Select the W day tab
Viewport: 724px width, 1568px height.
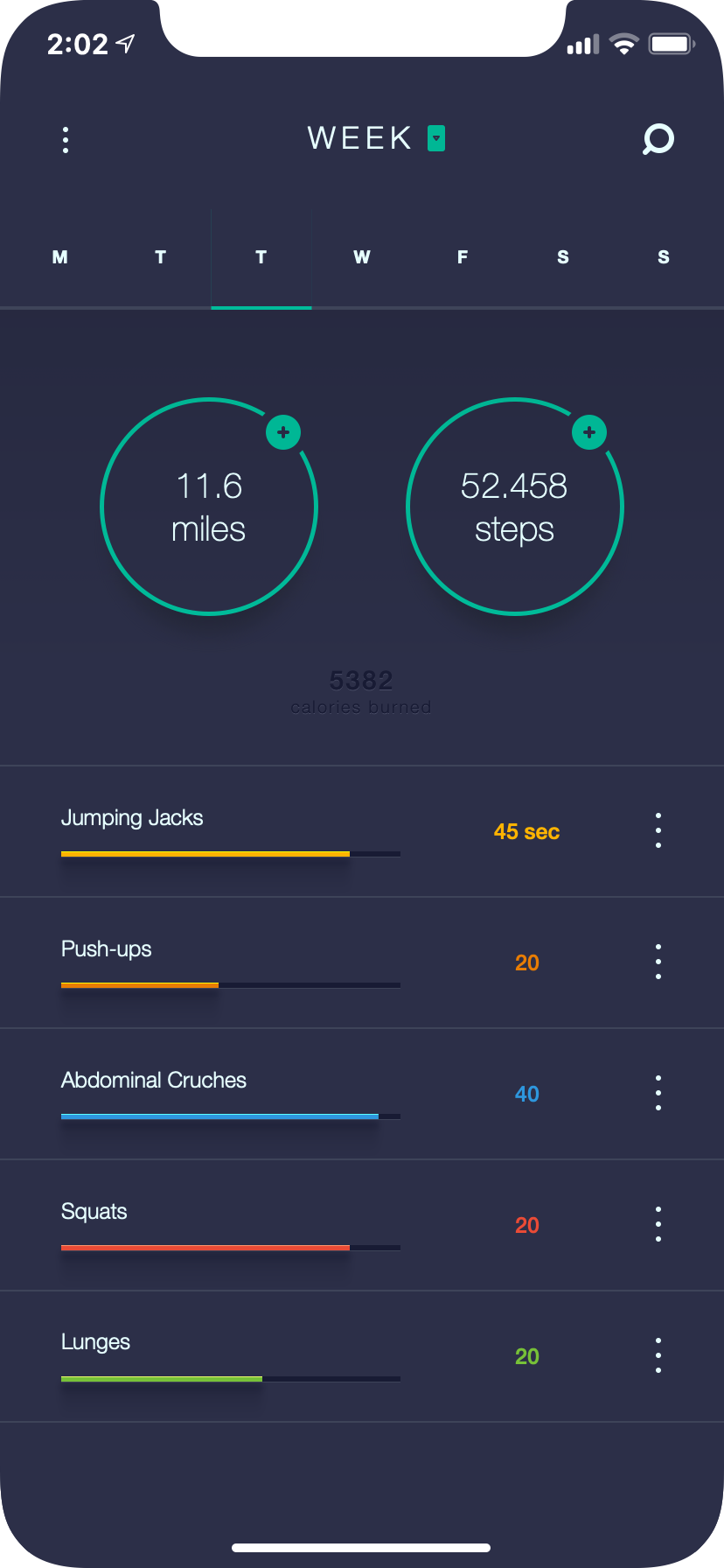(361, 257)
